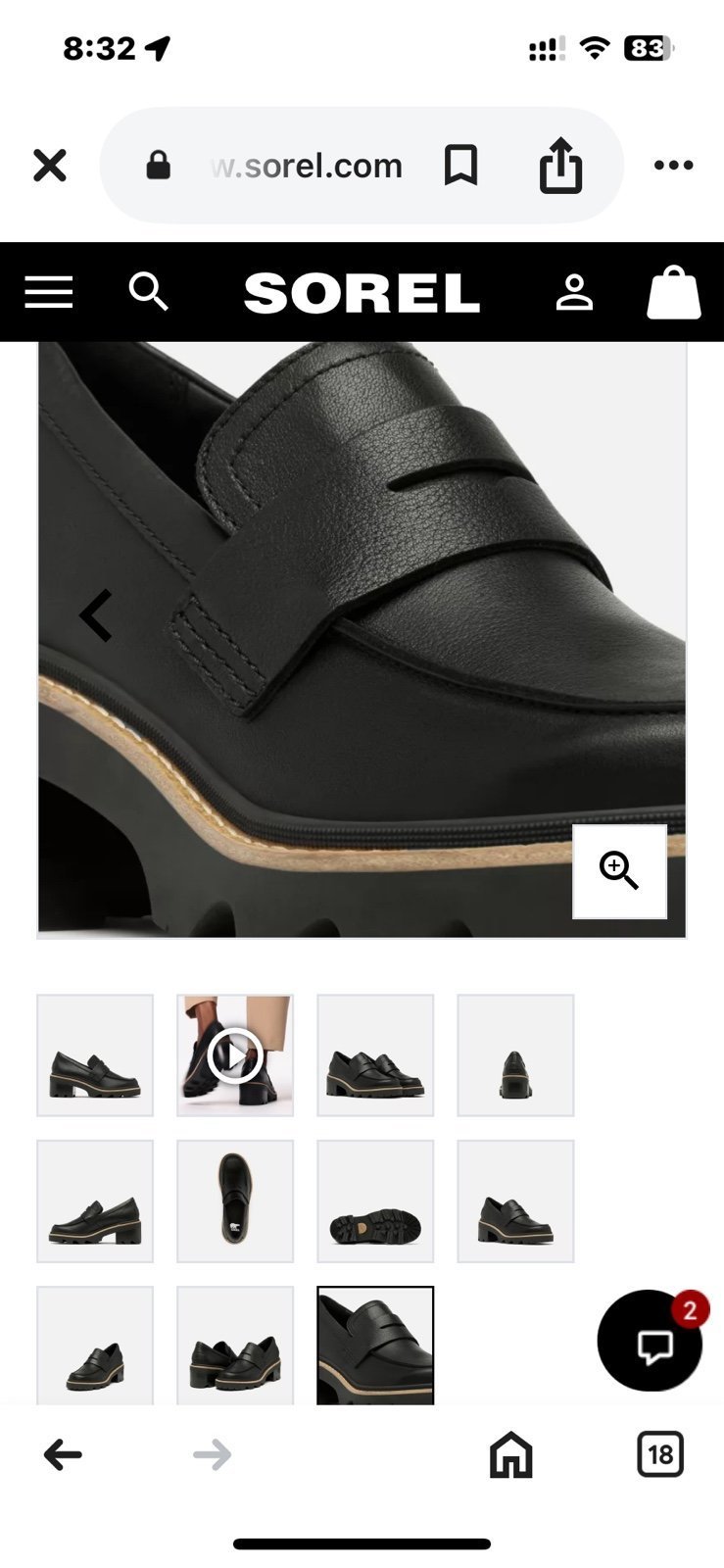This screenshot has height=1568, width=724.
Task: Select the heel back view thumbnail
Action: point(515,1055)
